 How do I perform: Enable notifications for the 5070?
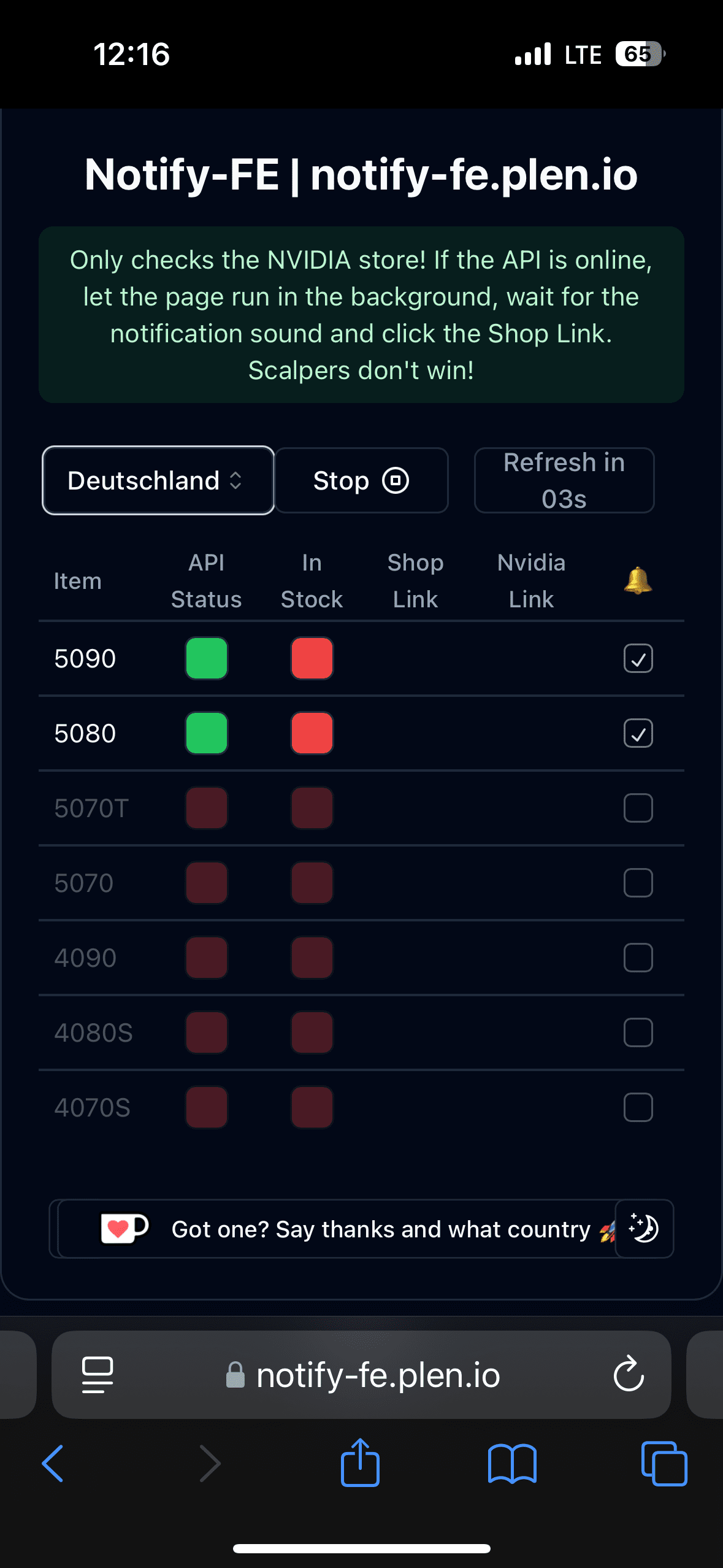point(638,883)
